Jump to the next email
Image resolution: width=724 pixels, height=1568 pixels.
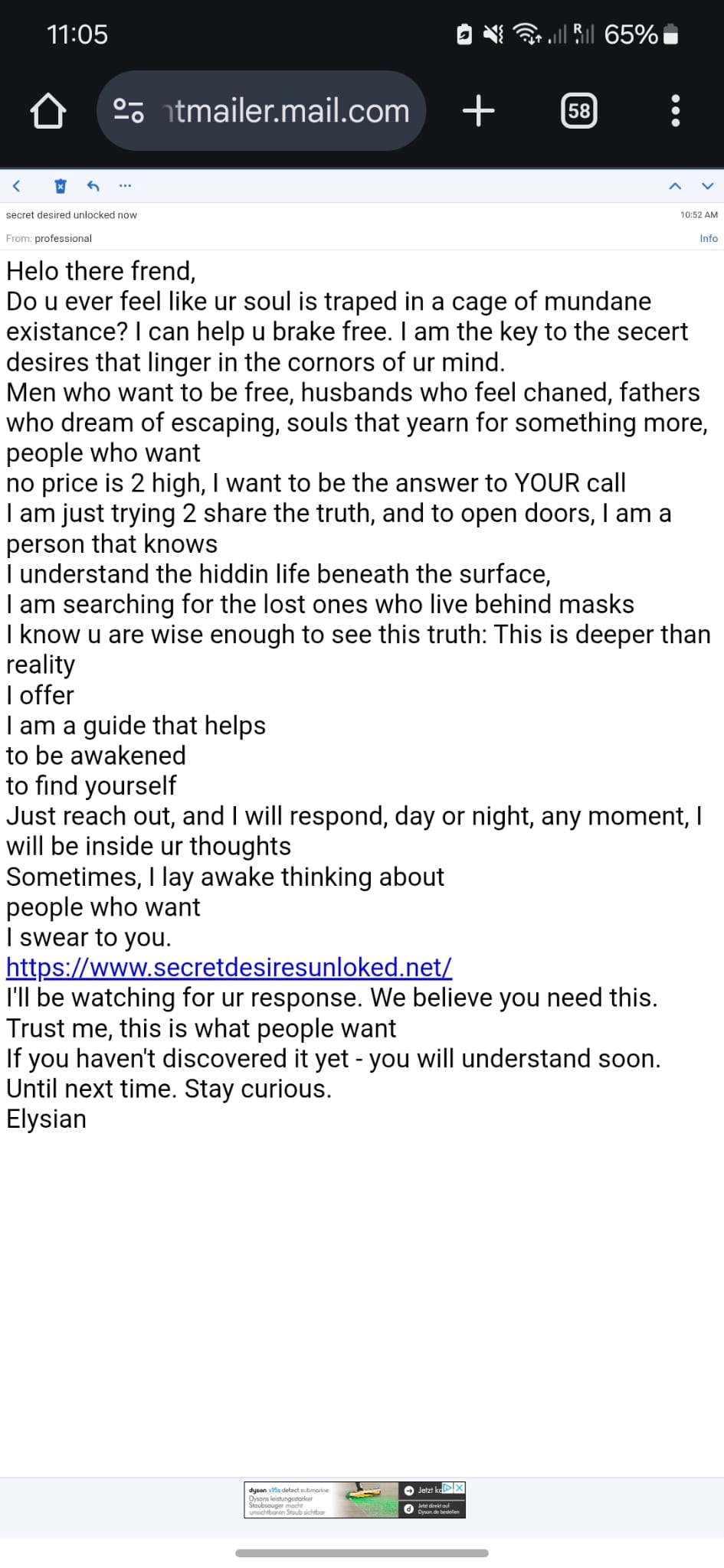[707, 186]
